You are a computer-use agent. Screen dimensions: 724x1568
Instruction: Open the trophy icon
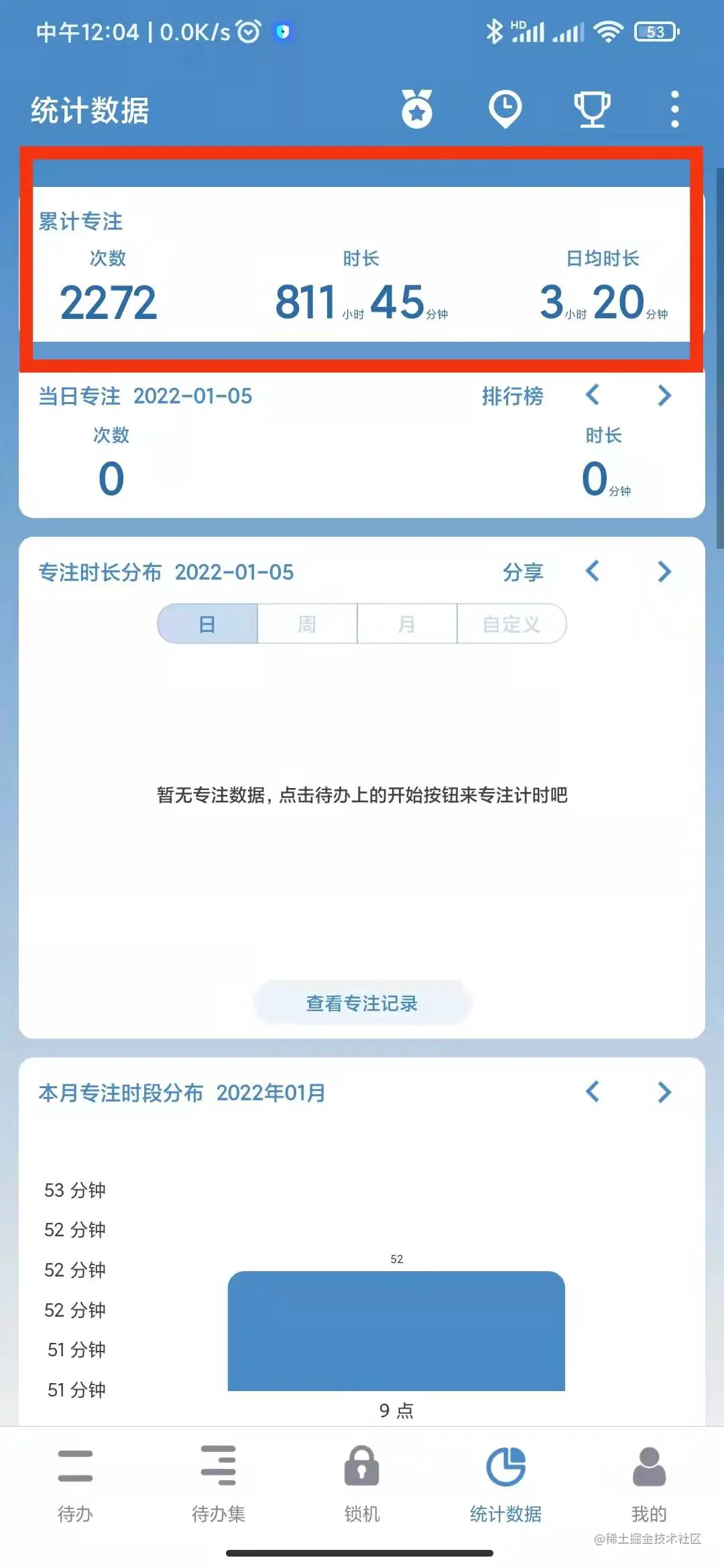click(x=592, y=109)
